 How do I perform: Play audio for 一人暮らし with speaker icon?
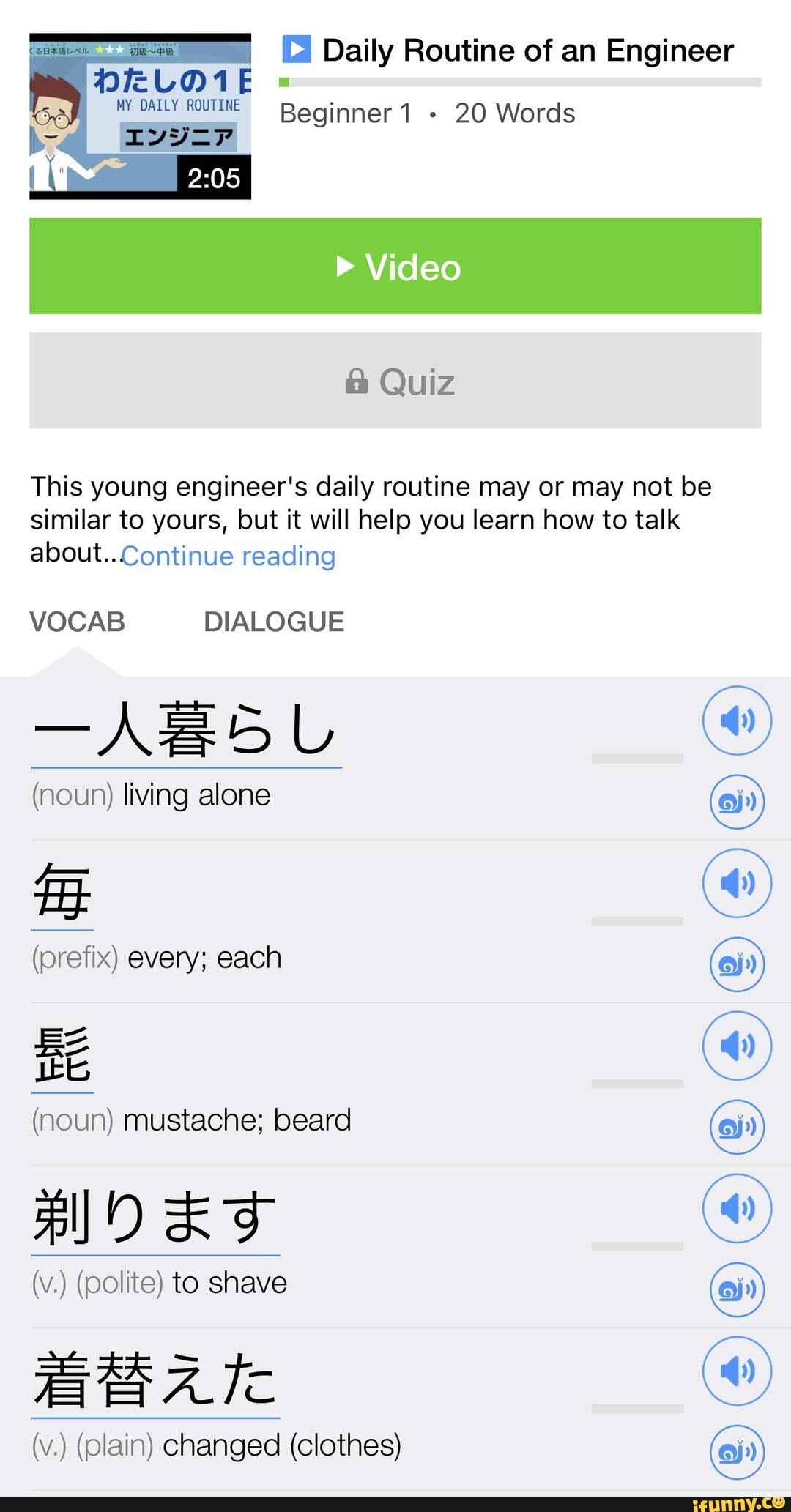[738, 720]
